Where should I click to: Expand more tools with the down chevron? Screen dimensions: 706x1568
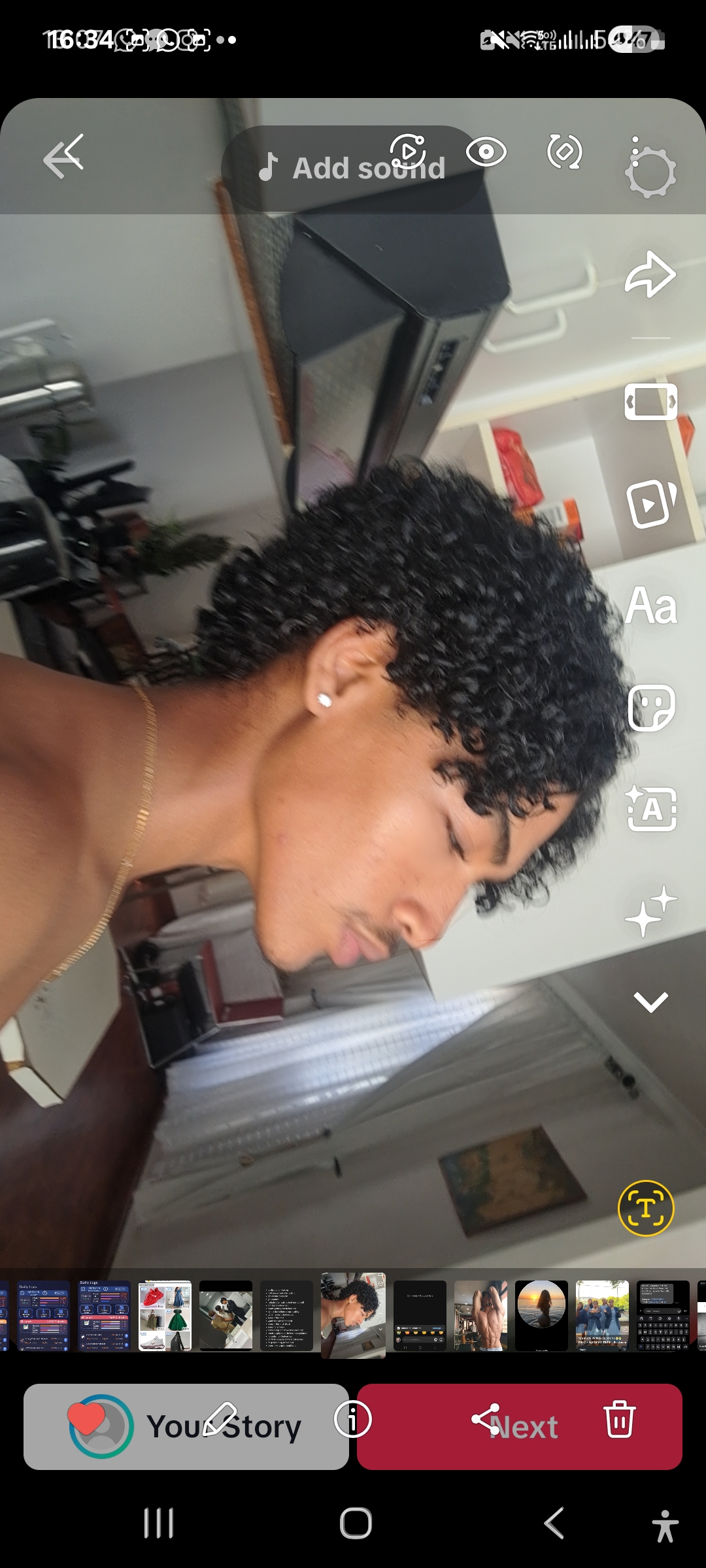[x=651, y=1002]
